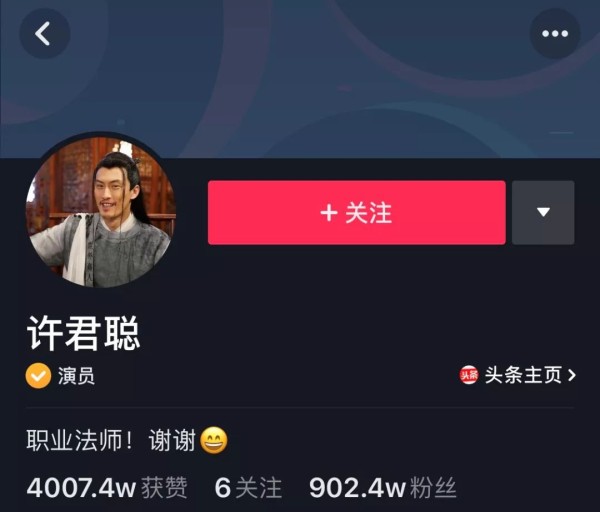This screenshot has width=600, height=512.
Task: Tap the 关注 follow button
Action: point(356,212)
